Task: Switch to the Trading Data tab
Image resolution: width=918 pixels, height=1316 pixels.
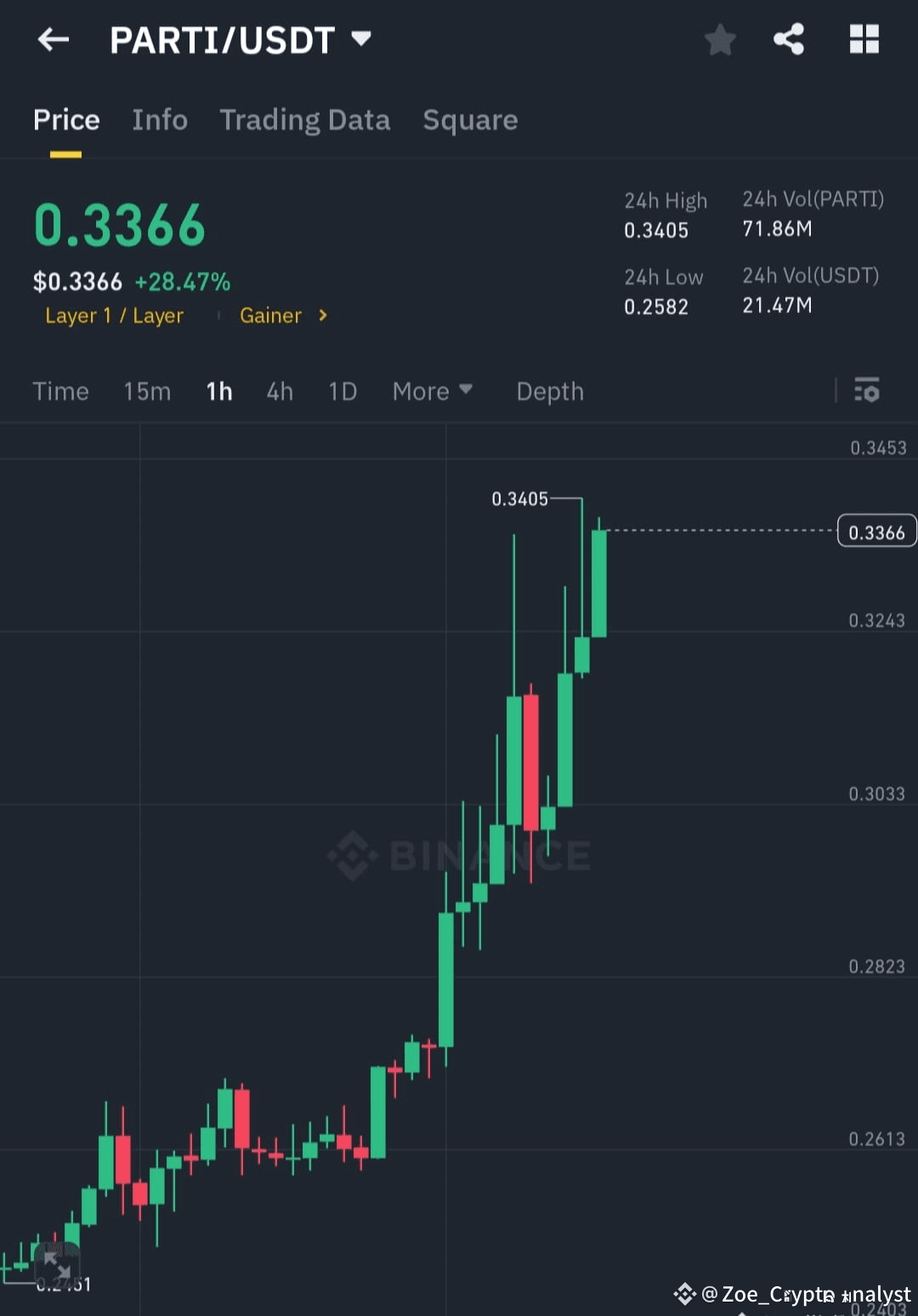Action: pos(304,120)
